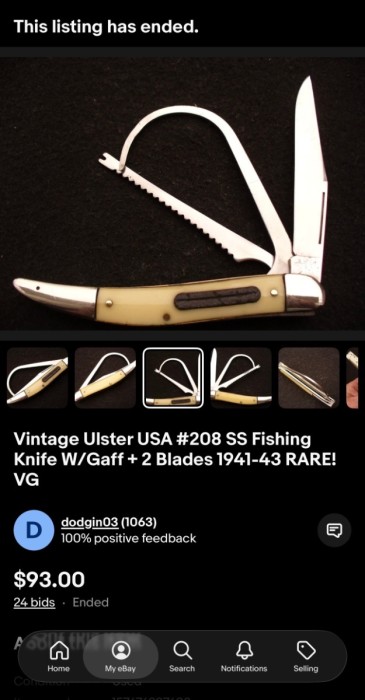Switch to the My eBay tab
Viewport: 365px width, 700px height.
click(120, 657)
